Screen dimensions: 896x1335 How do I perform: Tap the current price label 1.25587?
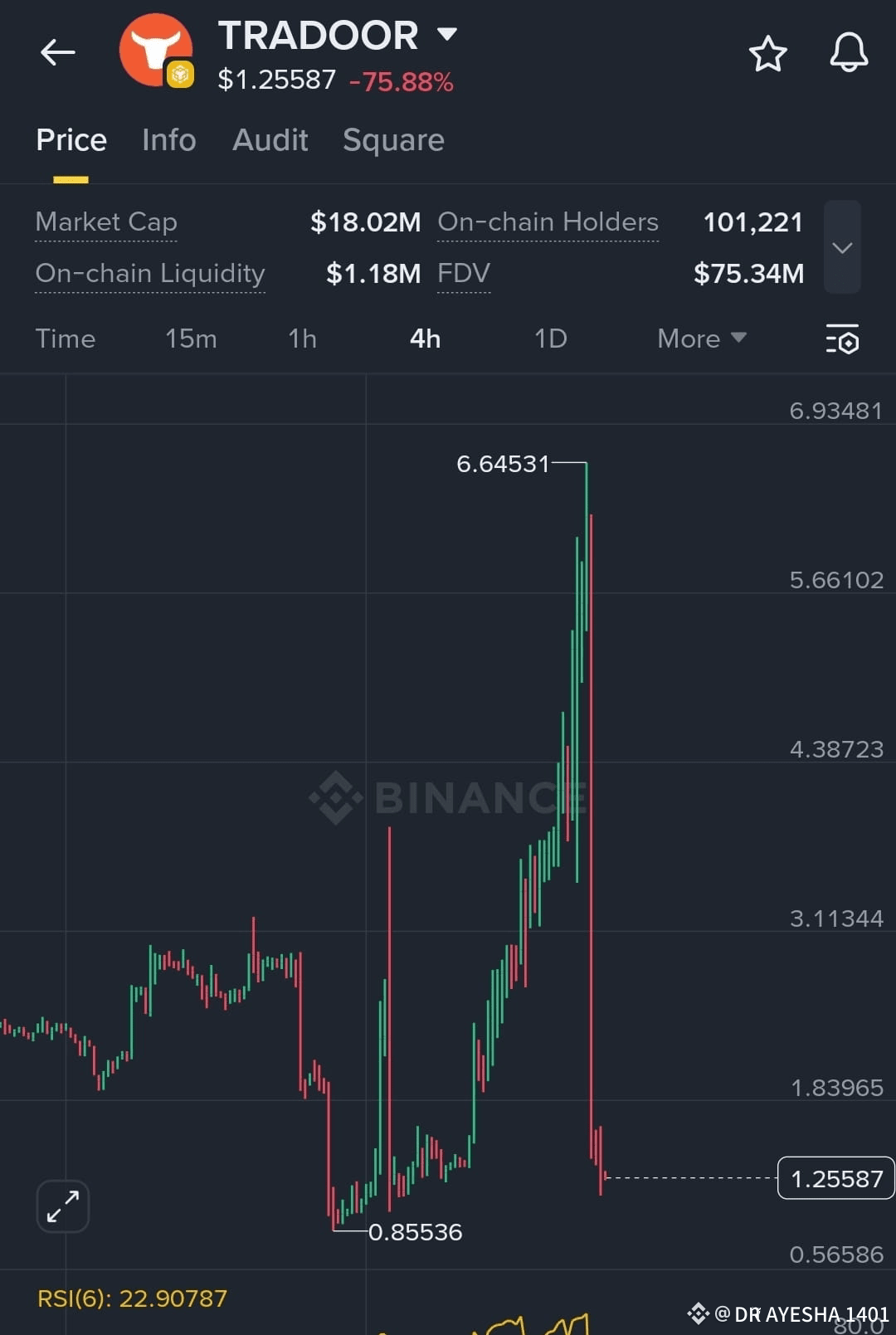[x=835, y=1178]
